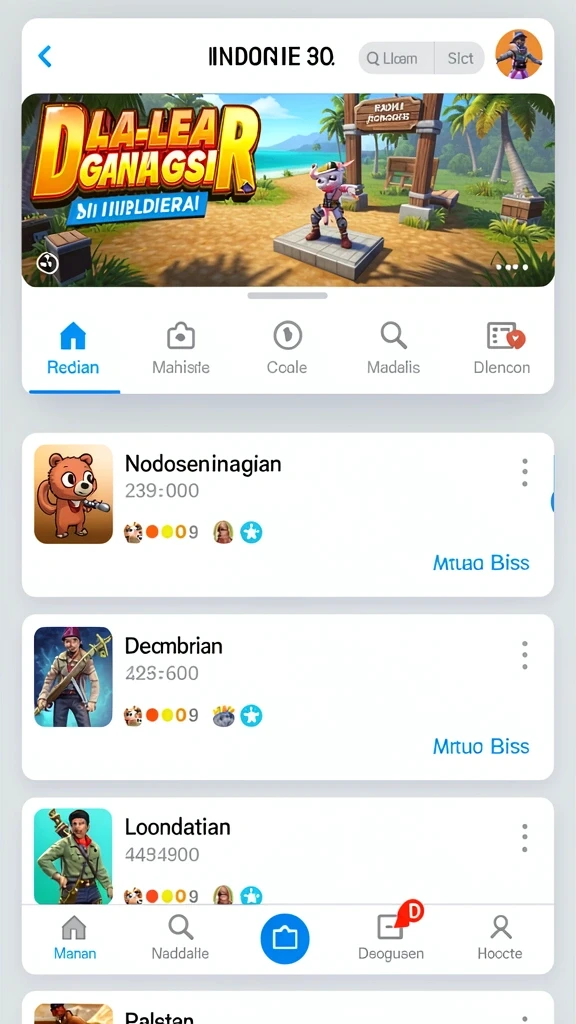Open the Lloam search field
This screenshot has width=576, height=1024.
pos(396,58)
